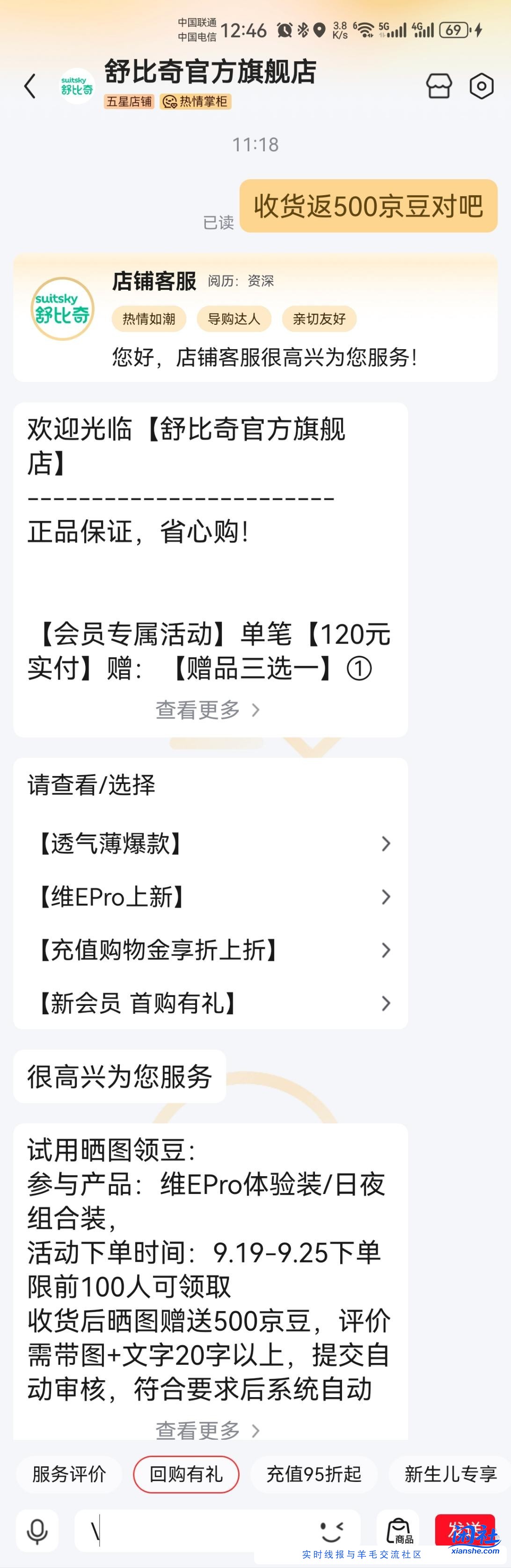511x1568 pixels.
Task: Tap the 充值95折起 chip
Action: tap(314, 1474)
